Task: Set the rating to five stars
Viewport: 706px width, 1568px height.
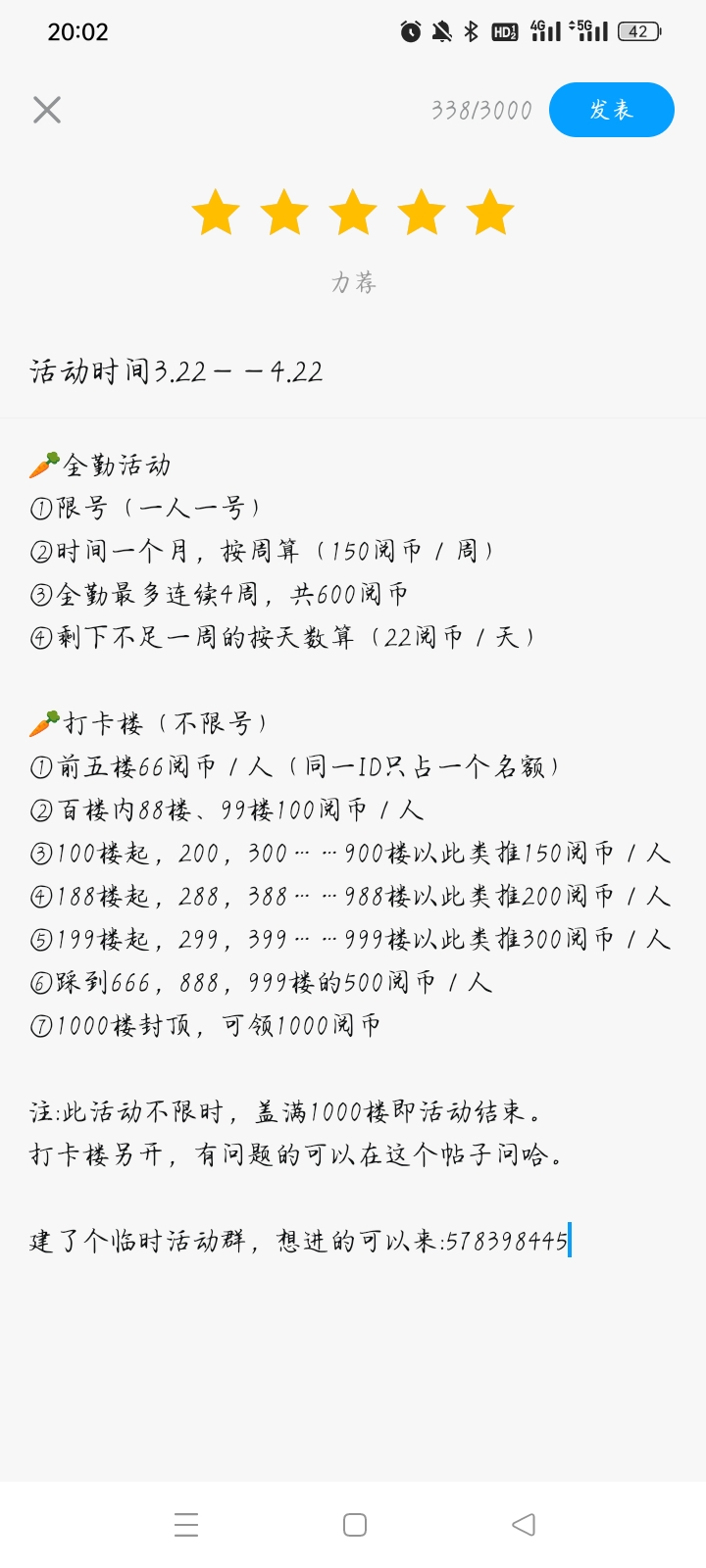Action: click(490, 213)
